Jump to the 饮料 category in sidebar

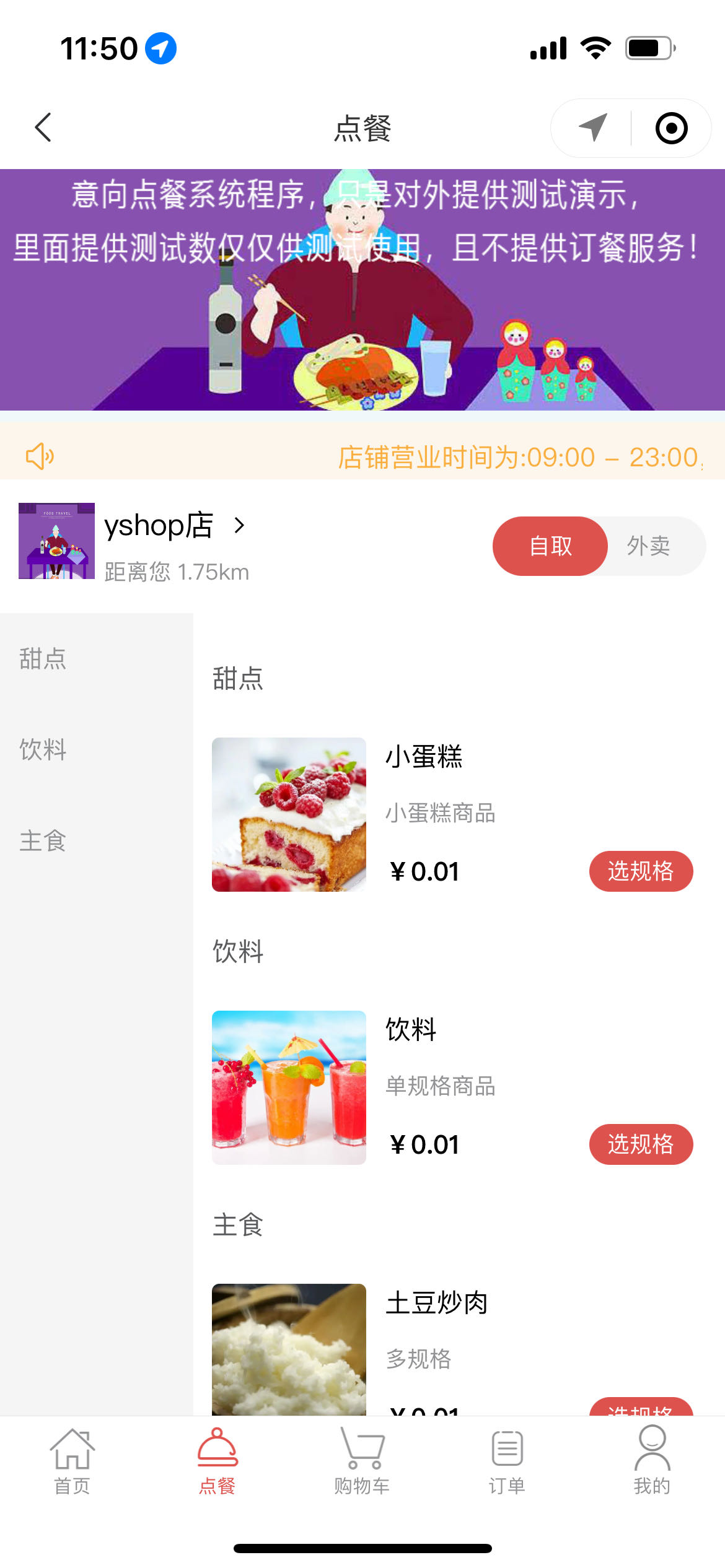coord(43,749)
